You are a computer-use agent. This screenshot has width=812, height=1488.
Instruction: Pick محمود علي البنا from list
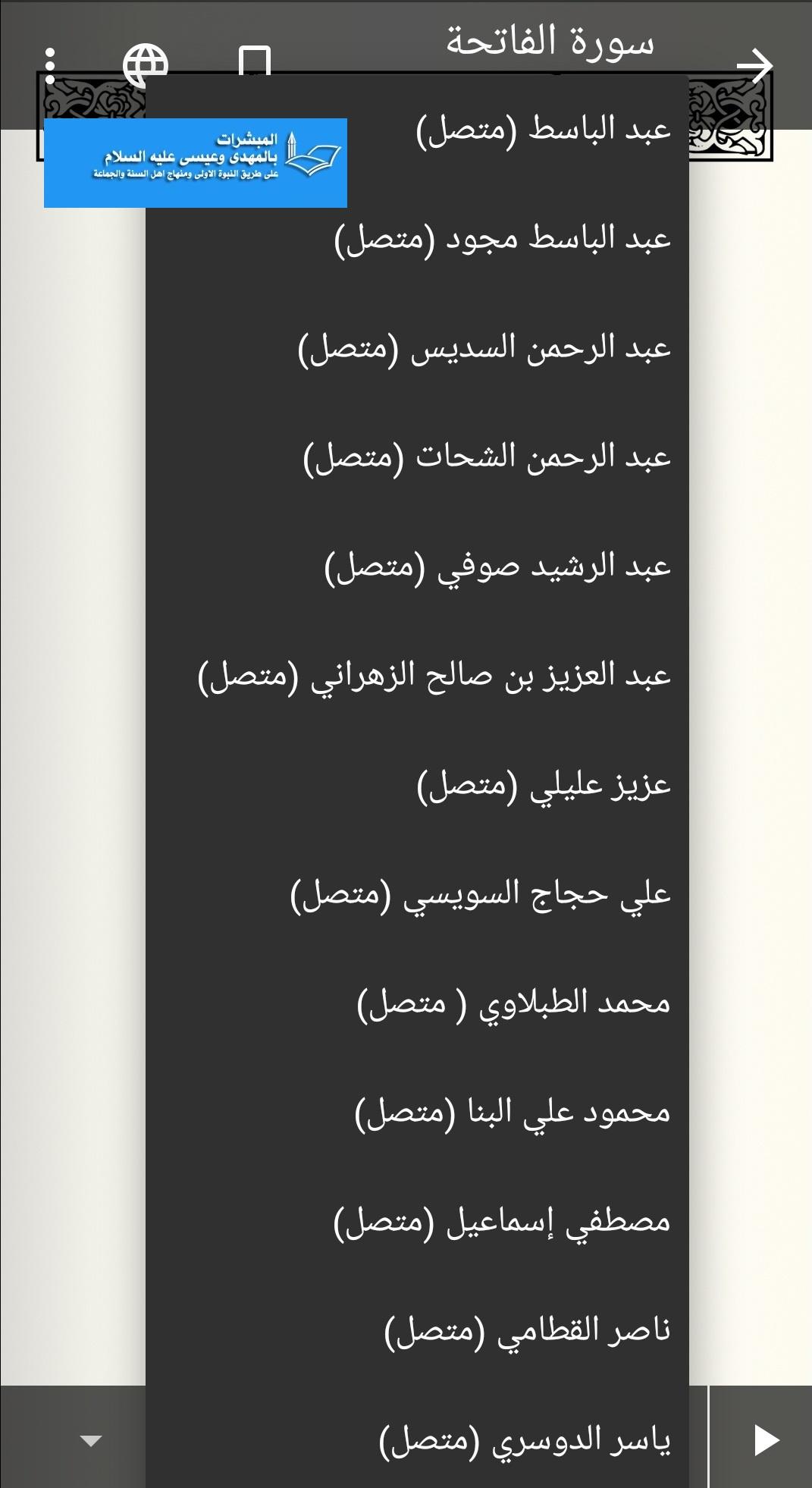[x=513, y=1112]
